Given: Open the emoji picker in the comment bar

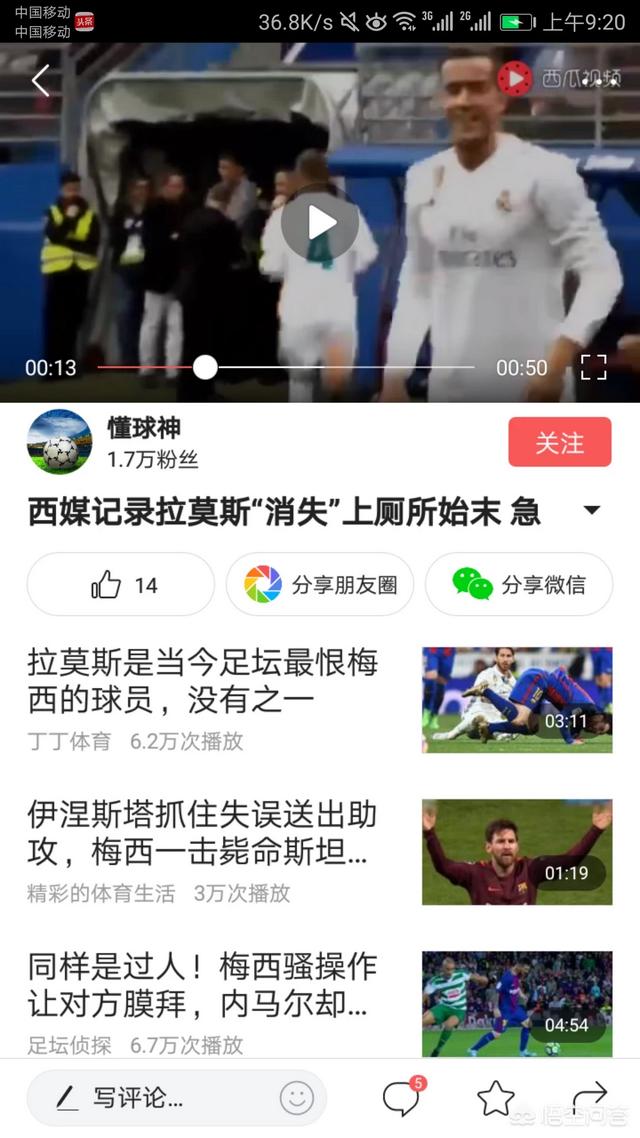Looking at the screenshot, I should coord(296,1098).
